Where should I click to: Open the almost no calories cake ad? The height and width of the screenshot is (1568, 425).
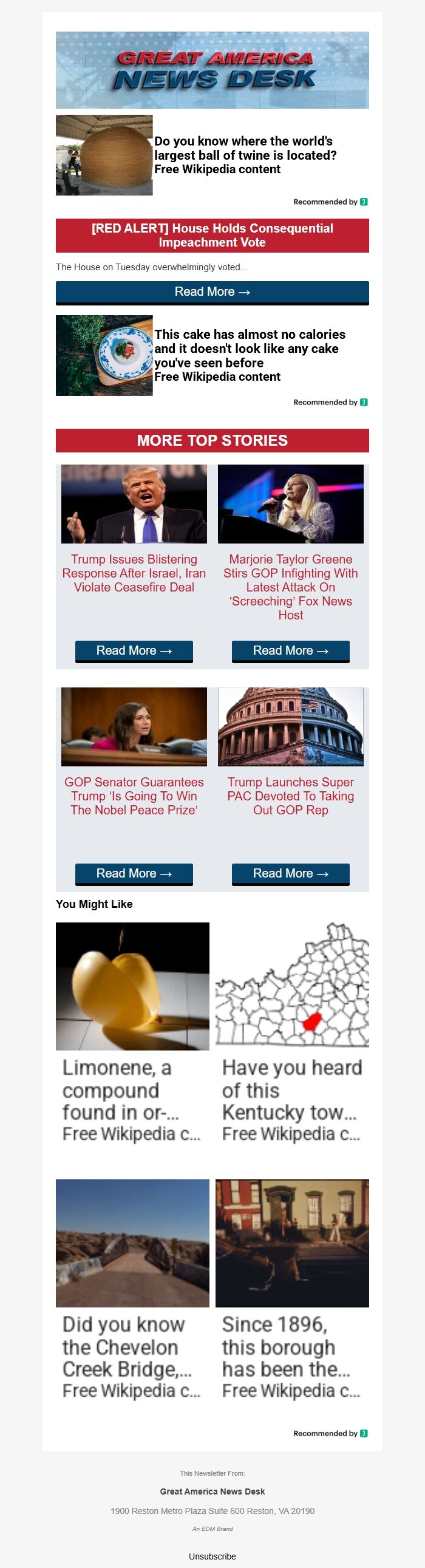(x=249, y=355)
